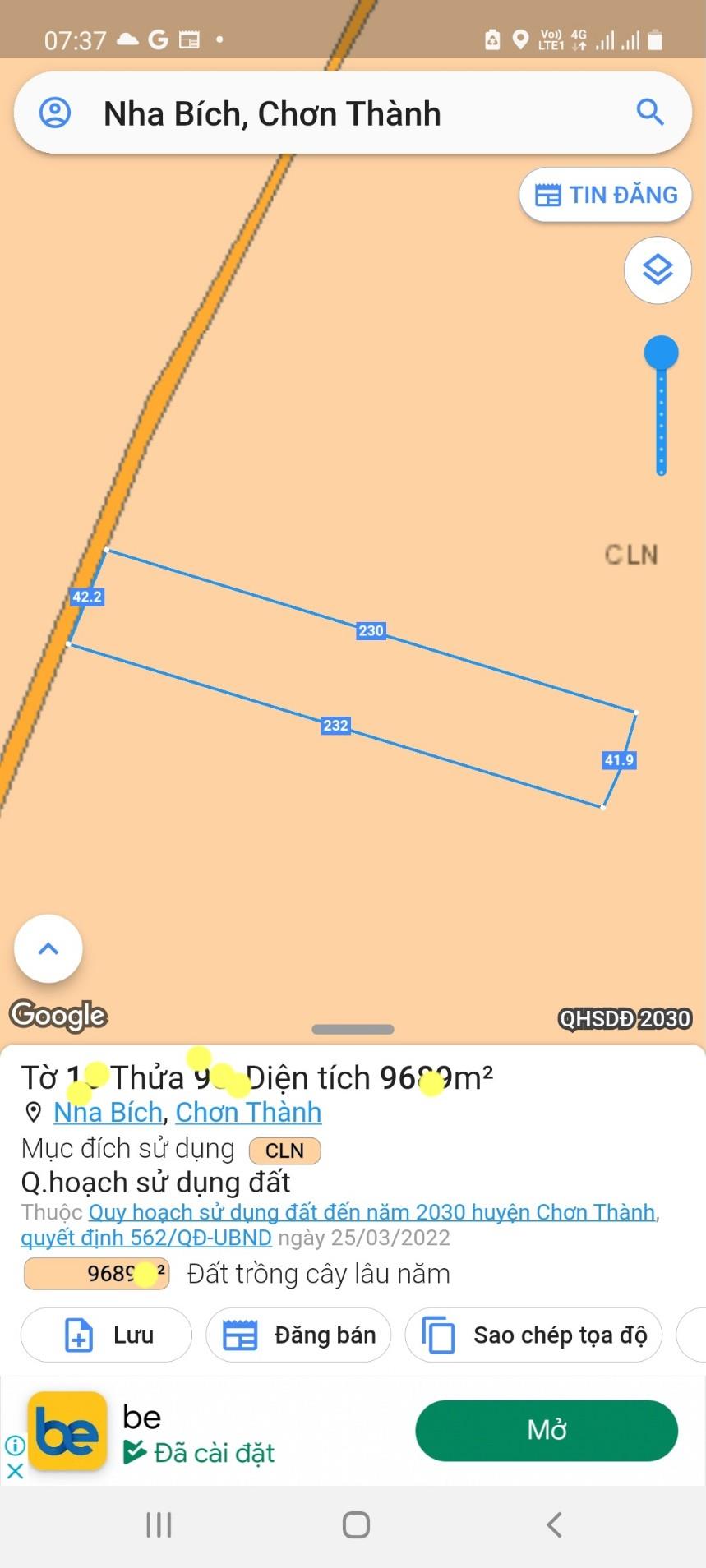Adjust the map zoom slider
The height and width of the screenshot is (1568, 706).
point(662,352)
